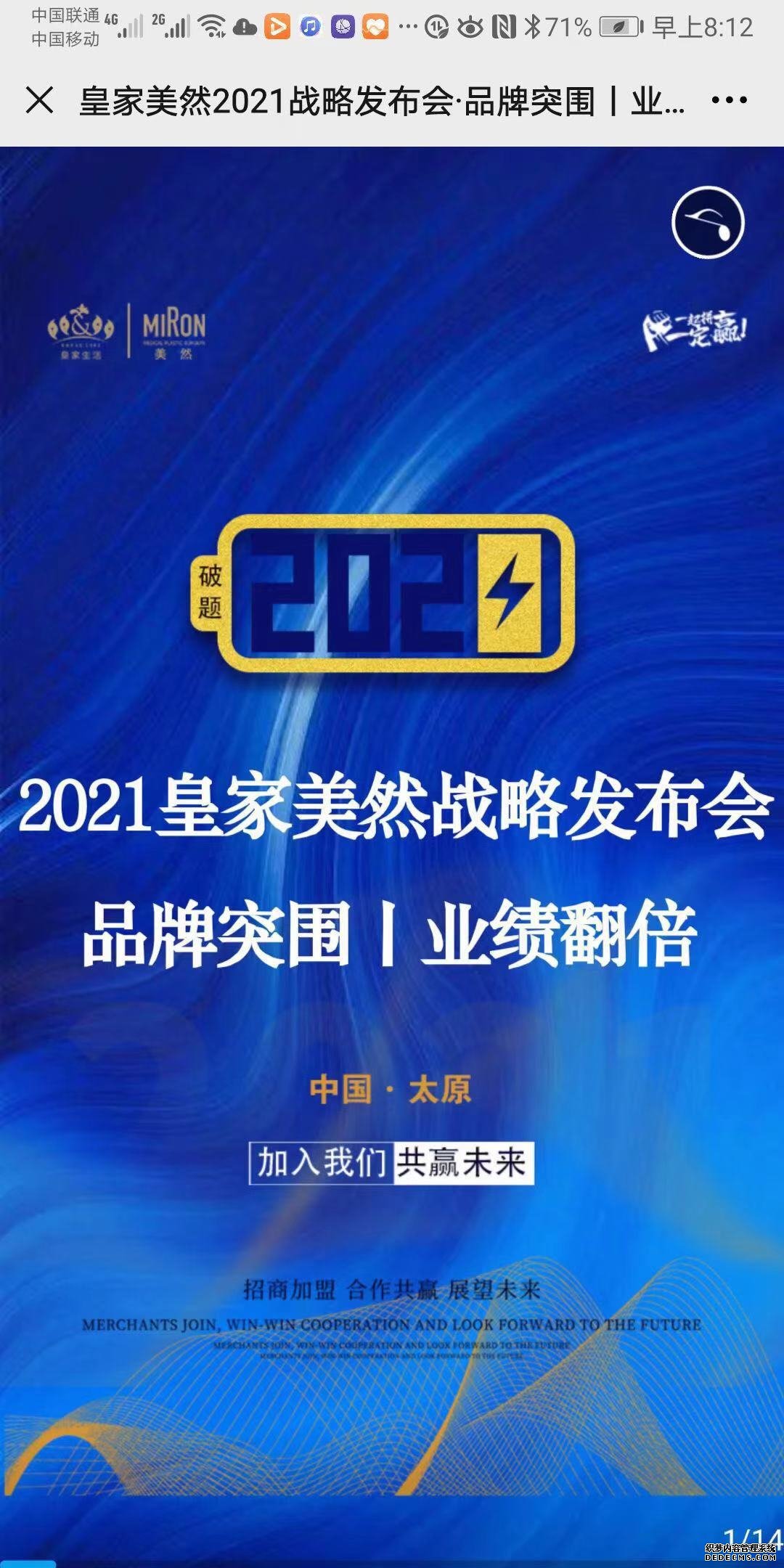
Task: Open the three-dot overflow menu
Action: point(729,100)
